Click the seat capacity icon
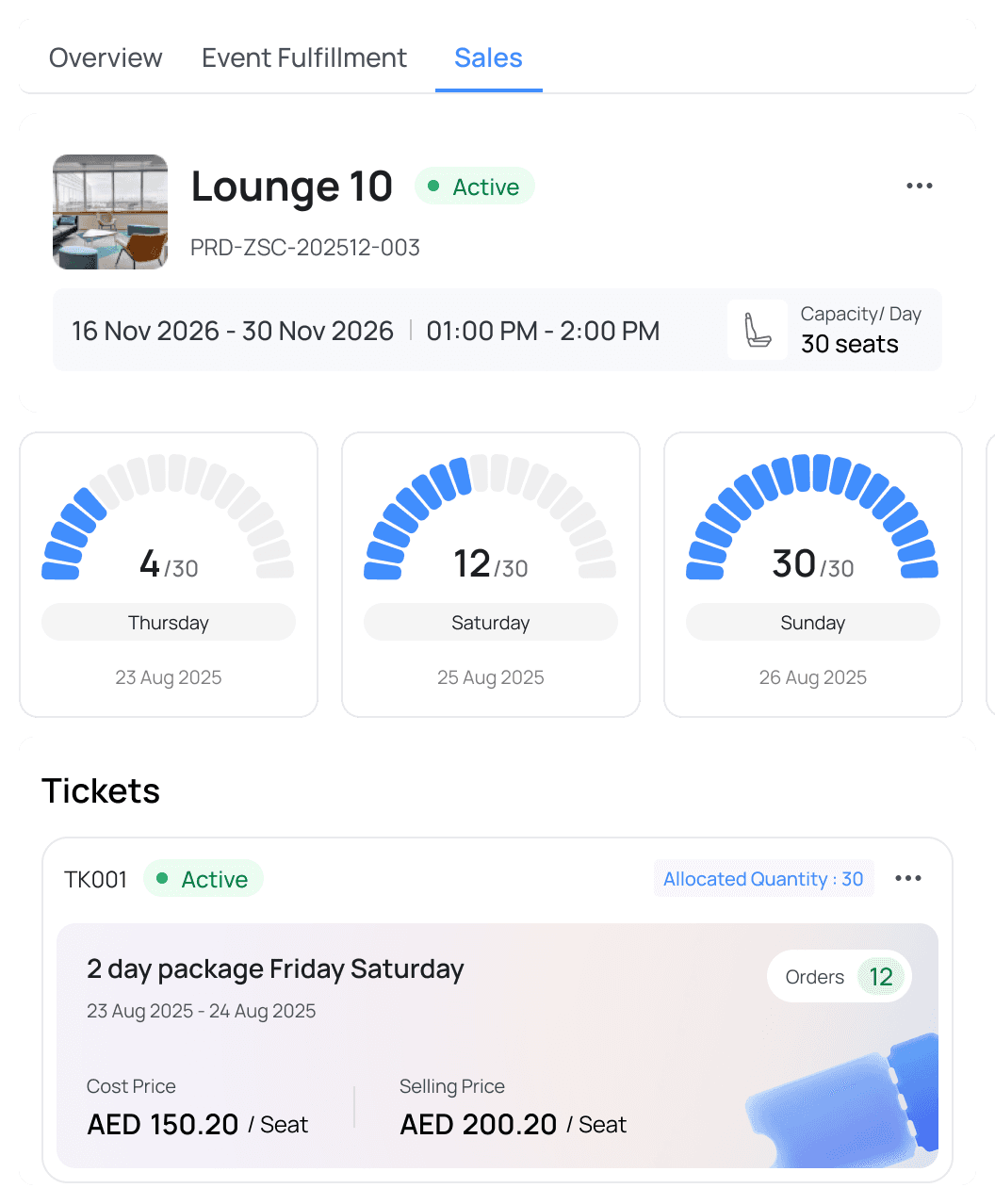 pyautogui.click(x=758, y=330)
